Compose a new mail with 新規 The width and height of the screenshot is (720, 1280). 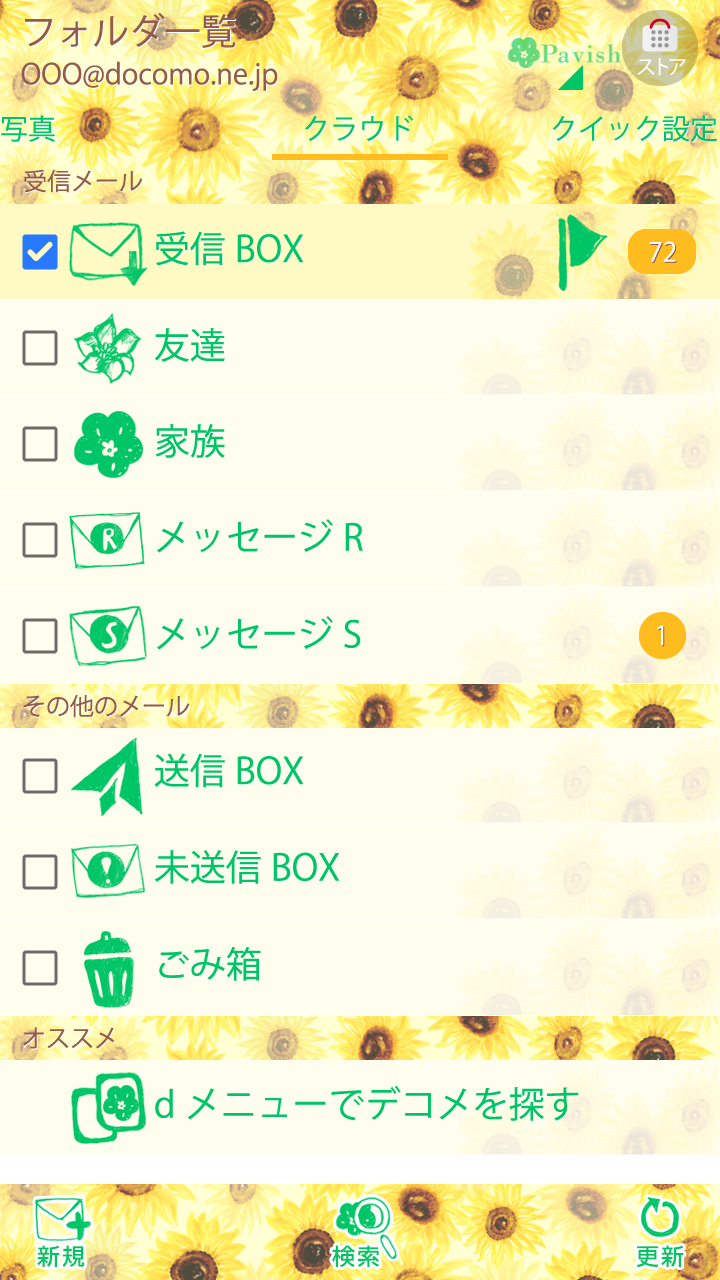pos(61,1232)
